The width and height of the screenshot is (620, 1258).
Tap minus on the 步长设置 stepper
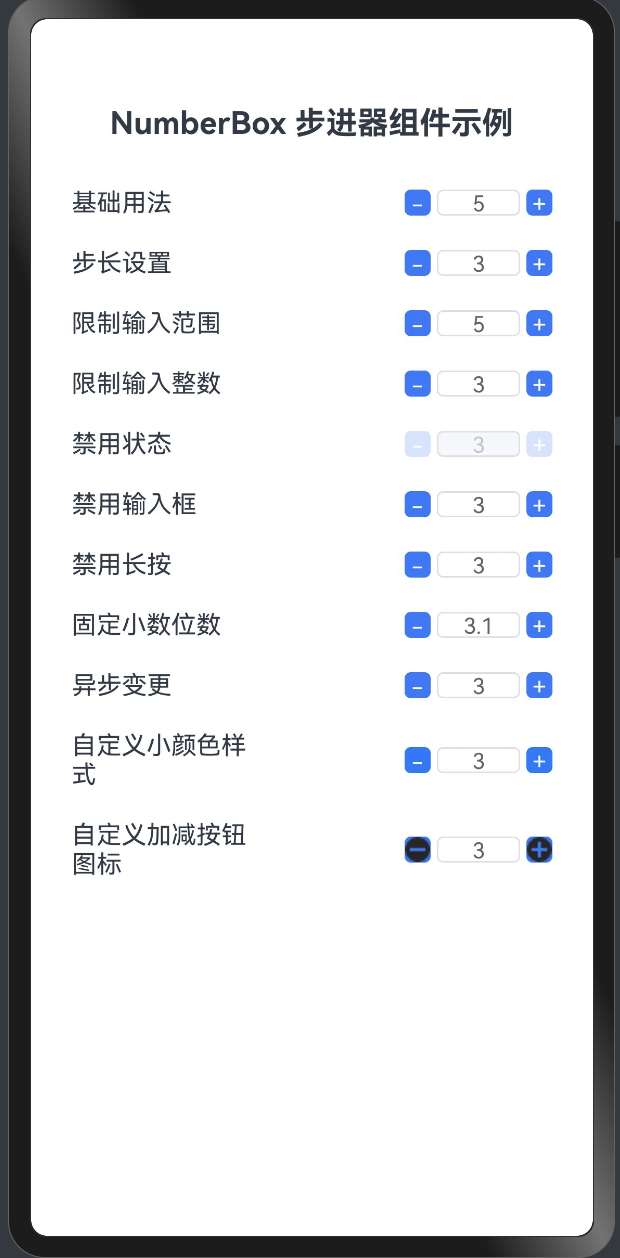pyautogui.click(x=418, y=264)
